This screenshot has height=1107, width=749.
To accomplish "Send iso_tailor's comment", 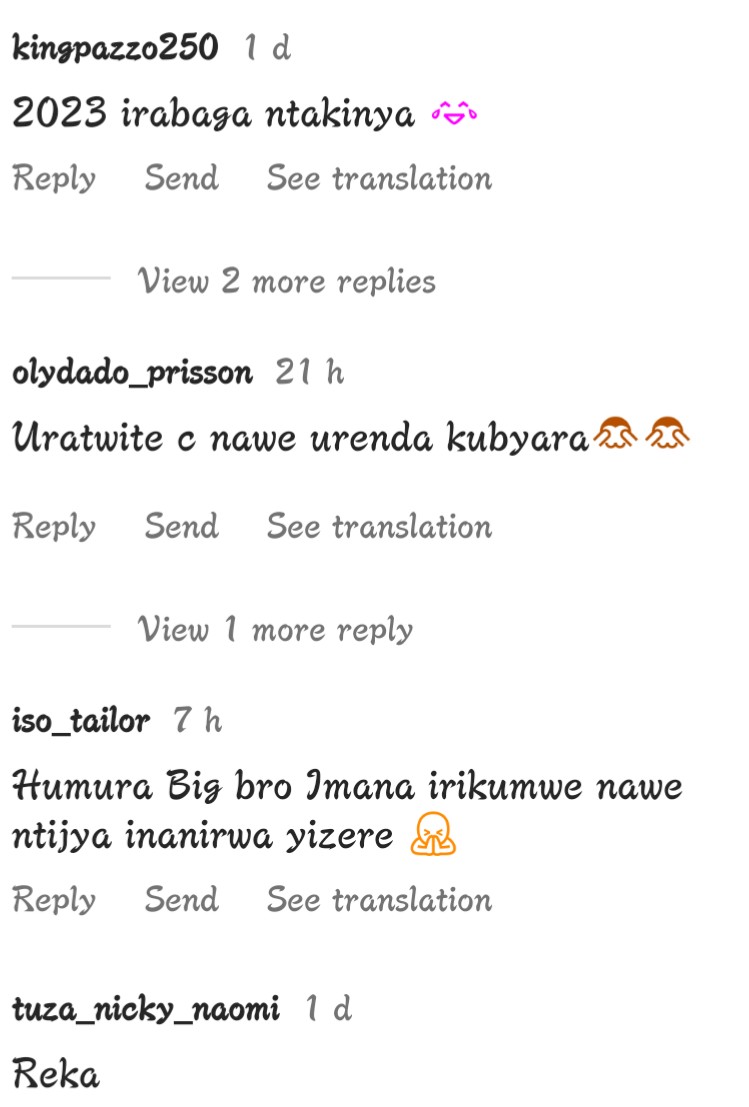I will [181, 900].
